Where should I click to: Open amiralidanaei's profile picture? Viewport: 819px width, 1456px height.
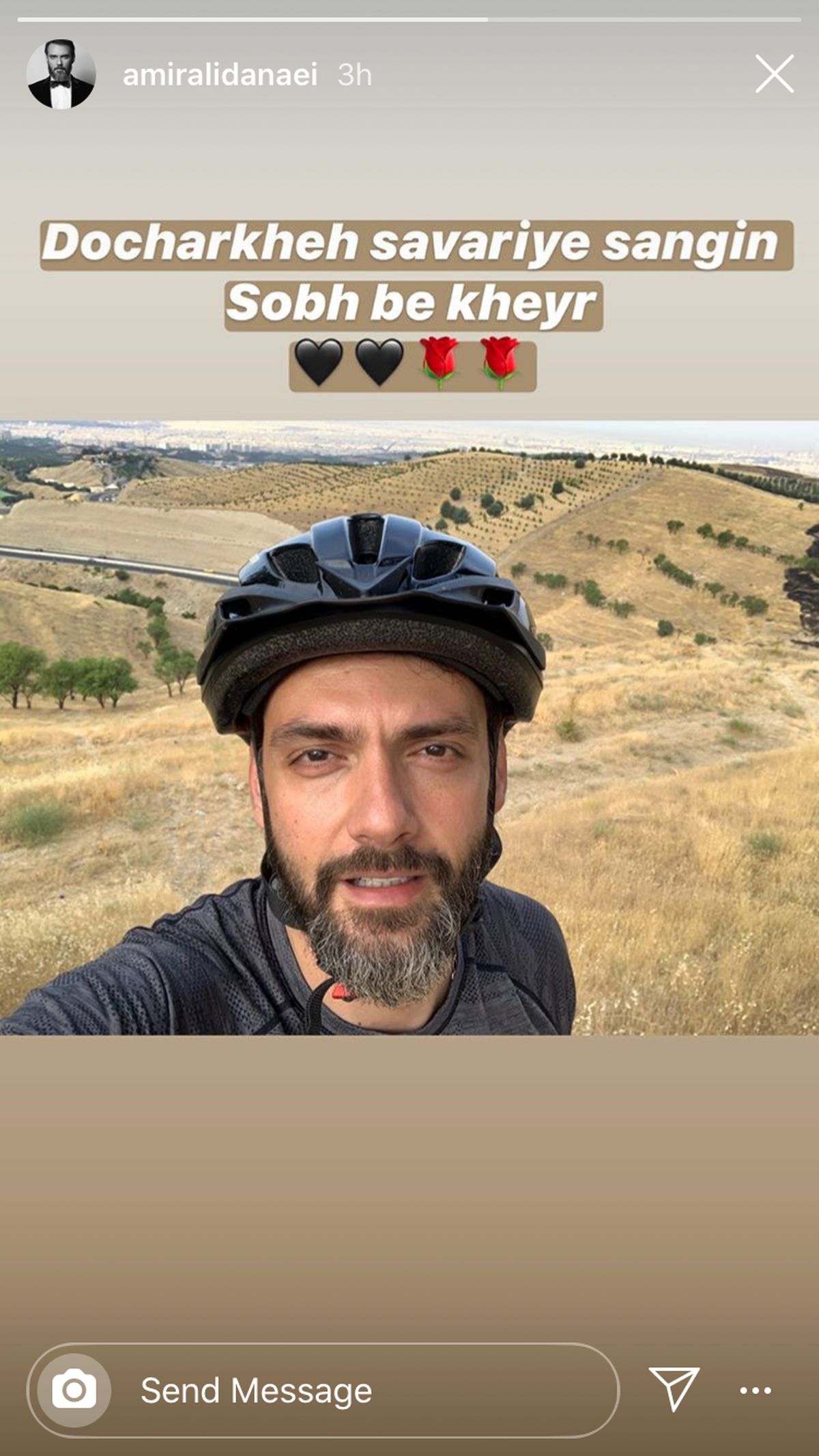click(x=61, y=74)
